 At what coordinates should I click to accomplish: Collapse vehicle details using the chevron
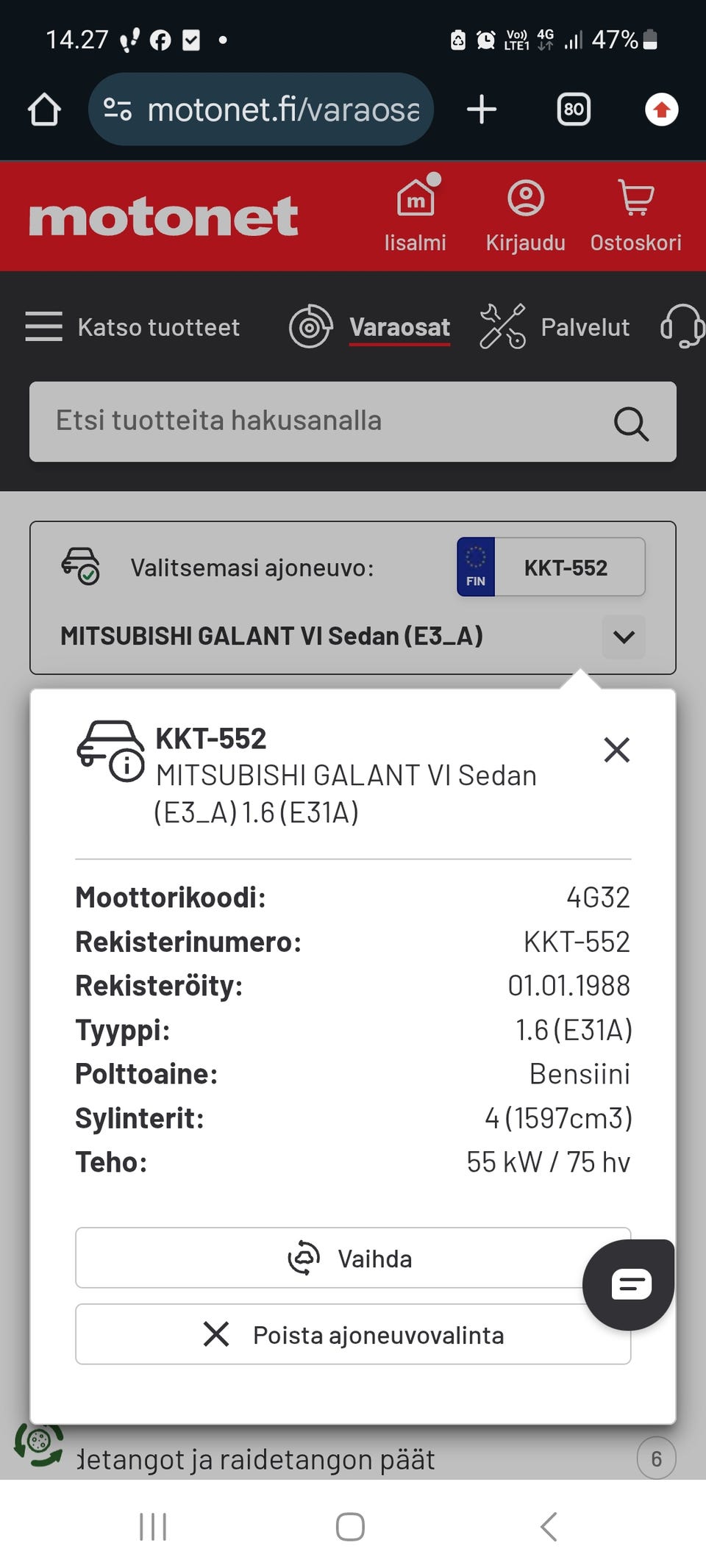coord(623,637)
